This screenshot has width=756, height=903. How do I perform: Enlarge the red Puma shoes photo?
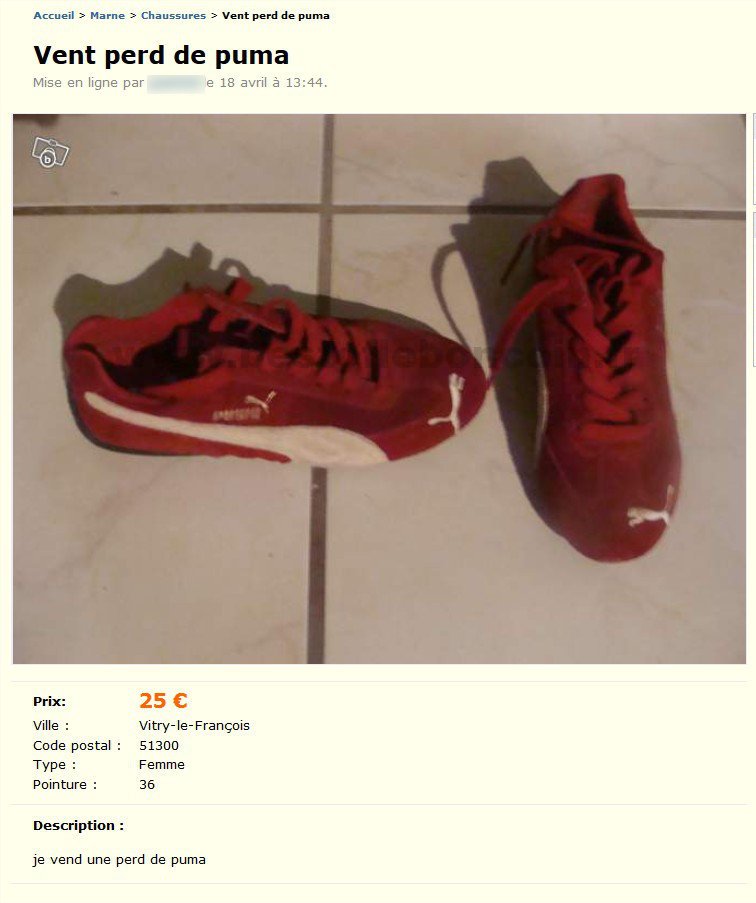pyautogui.click(x=379, y=388)
